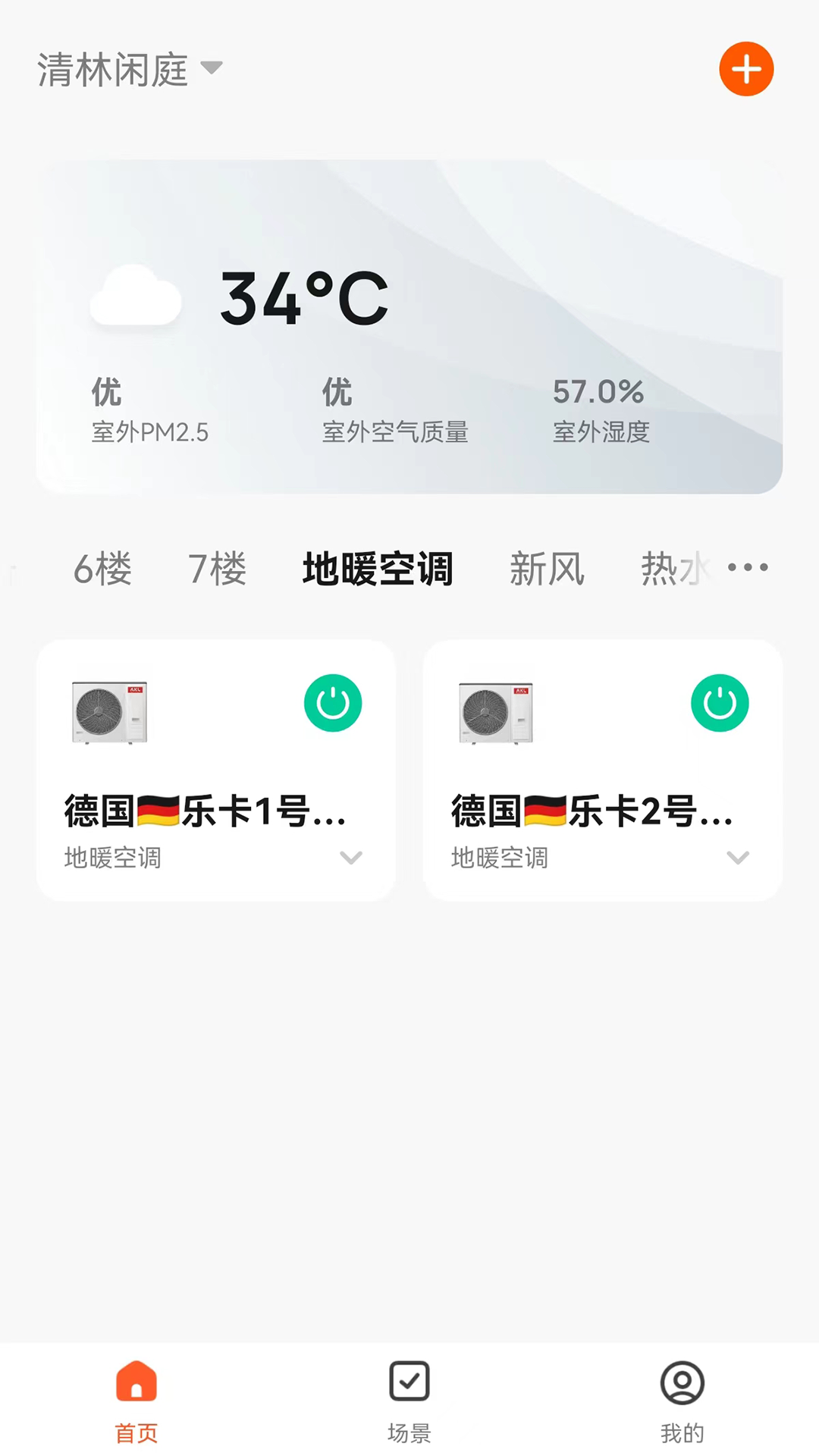Open the ellipsis icon for more room tabs
819x1456 pixels.
(747, 567)
